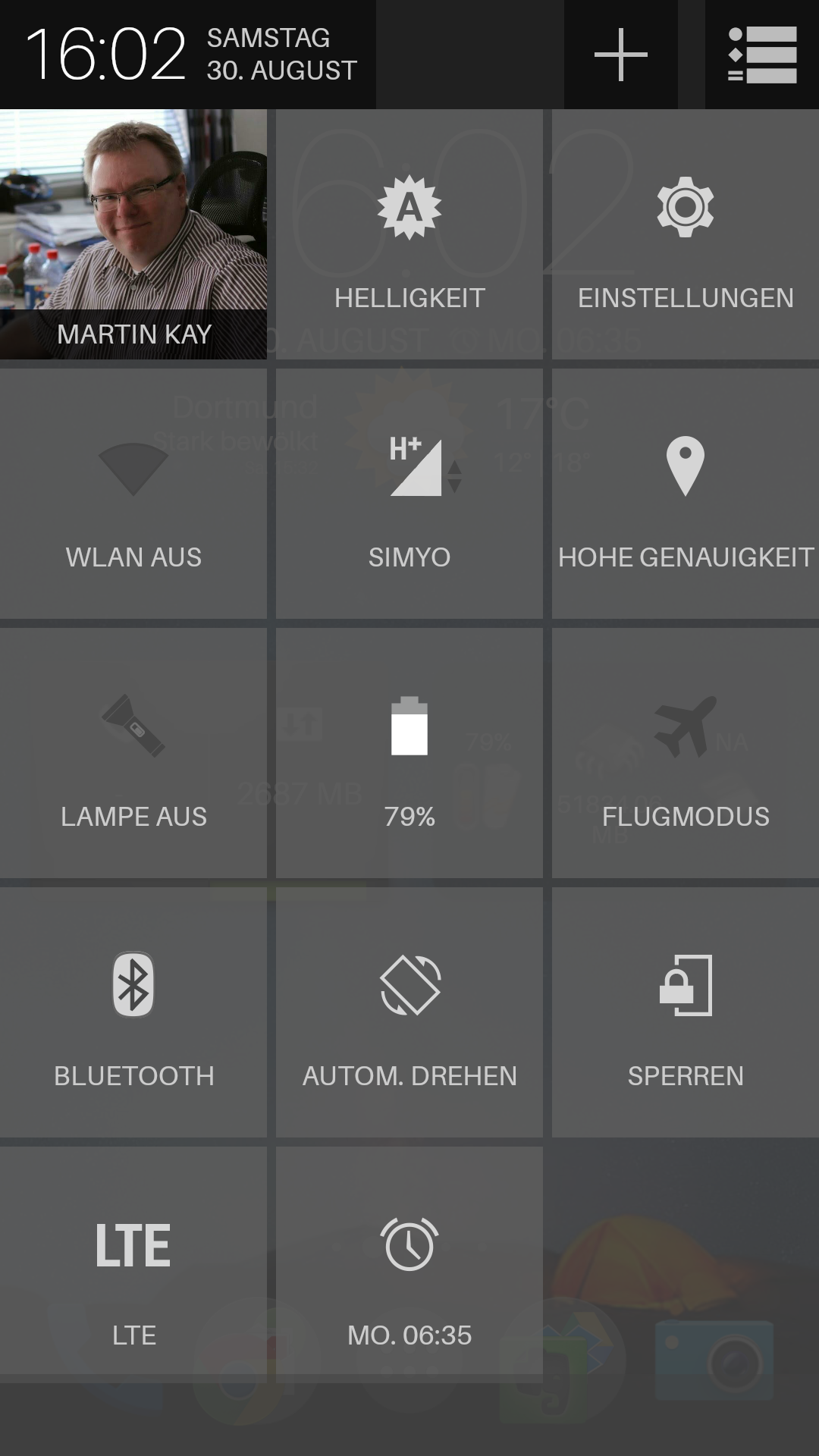Viewport: 819px width, 1456px height.
Task: Toggle Flugmodus airplane mode
Action: (686, 752)
